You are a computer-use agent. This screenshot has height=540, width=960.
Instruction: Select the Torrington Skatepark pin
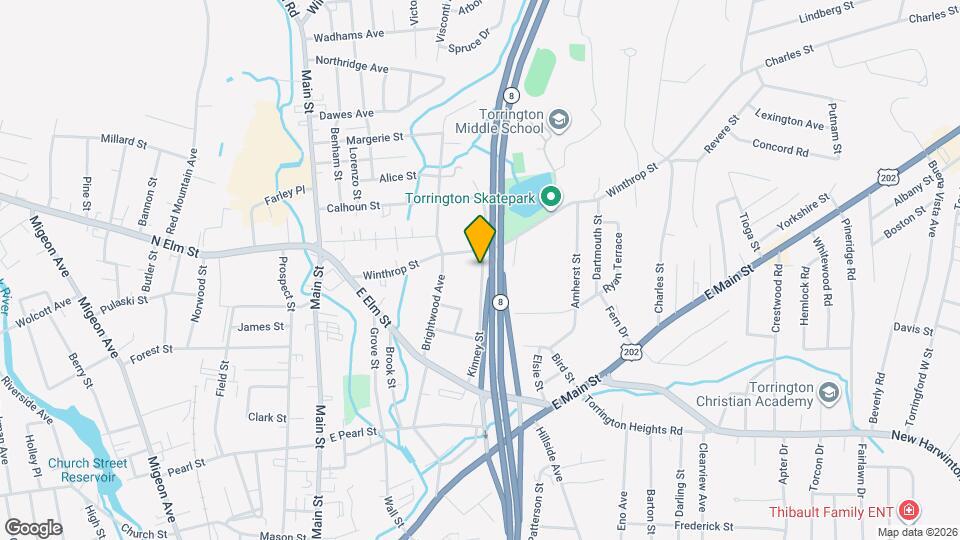pyautogui.click(x=550, y=198)
